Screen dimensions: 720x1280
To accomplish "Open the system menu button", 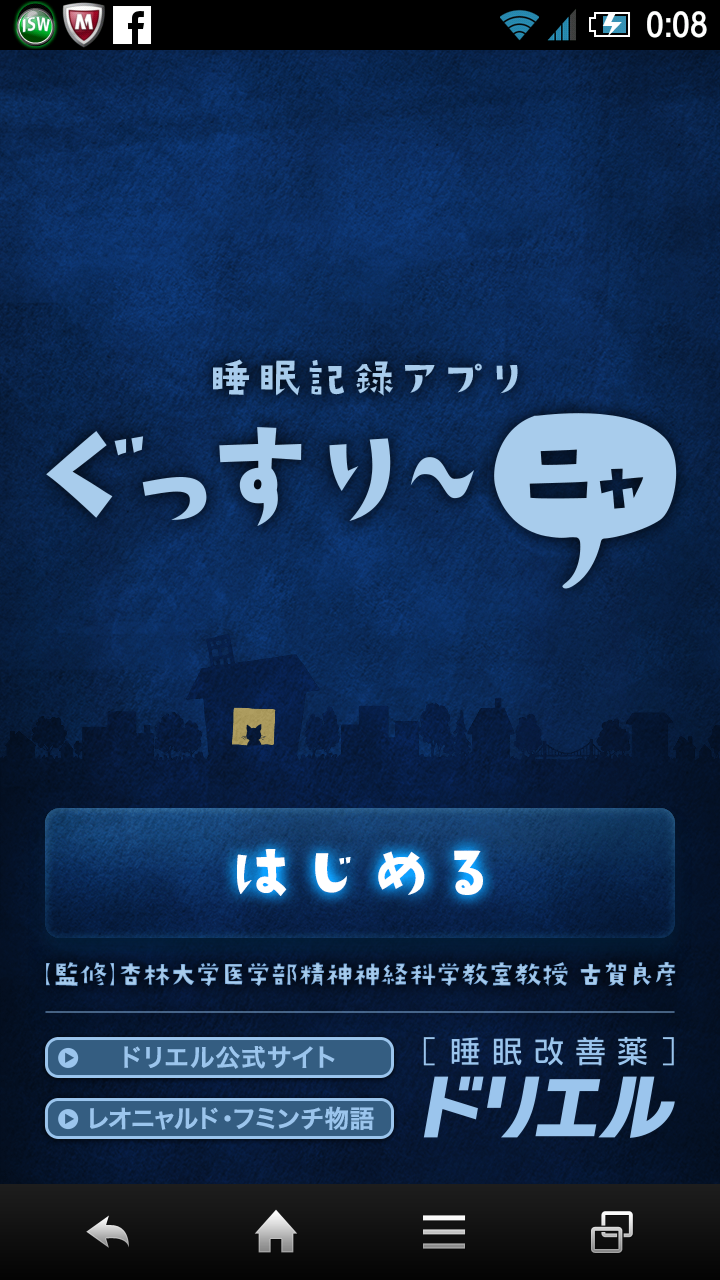I will tap(443, 1232).
